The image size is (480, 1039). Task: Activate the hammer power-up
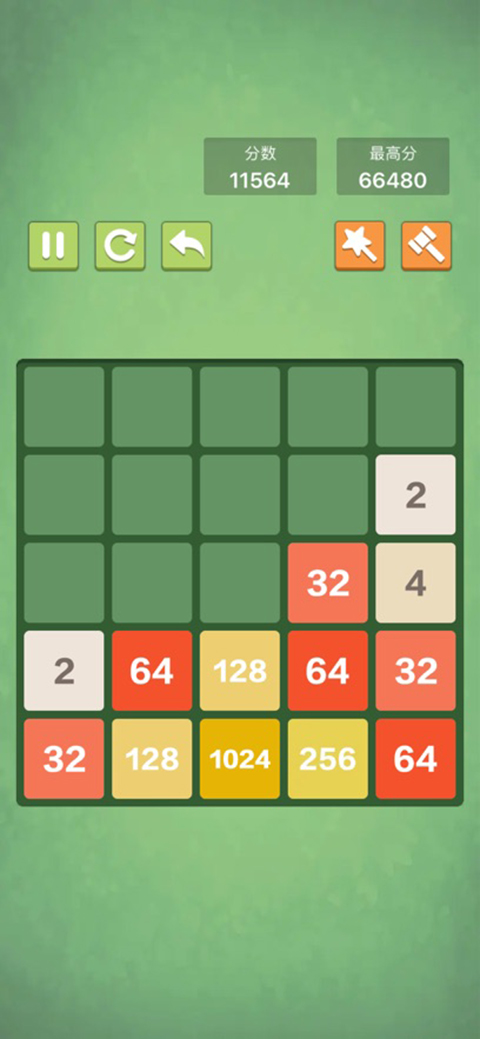click(426, 246)
